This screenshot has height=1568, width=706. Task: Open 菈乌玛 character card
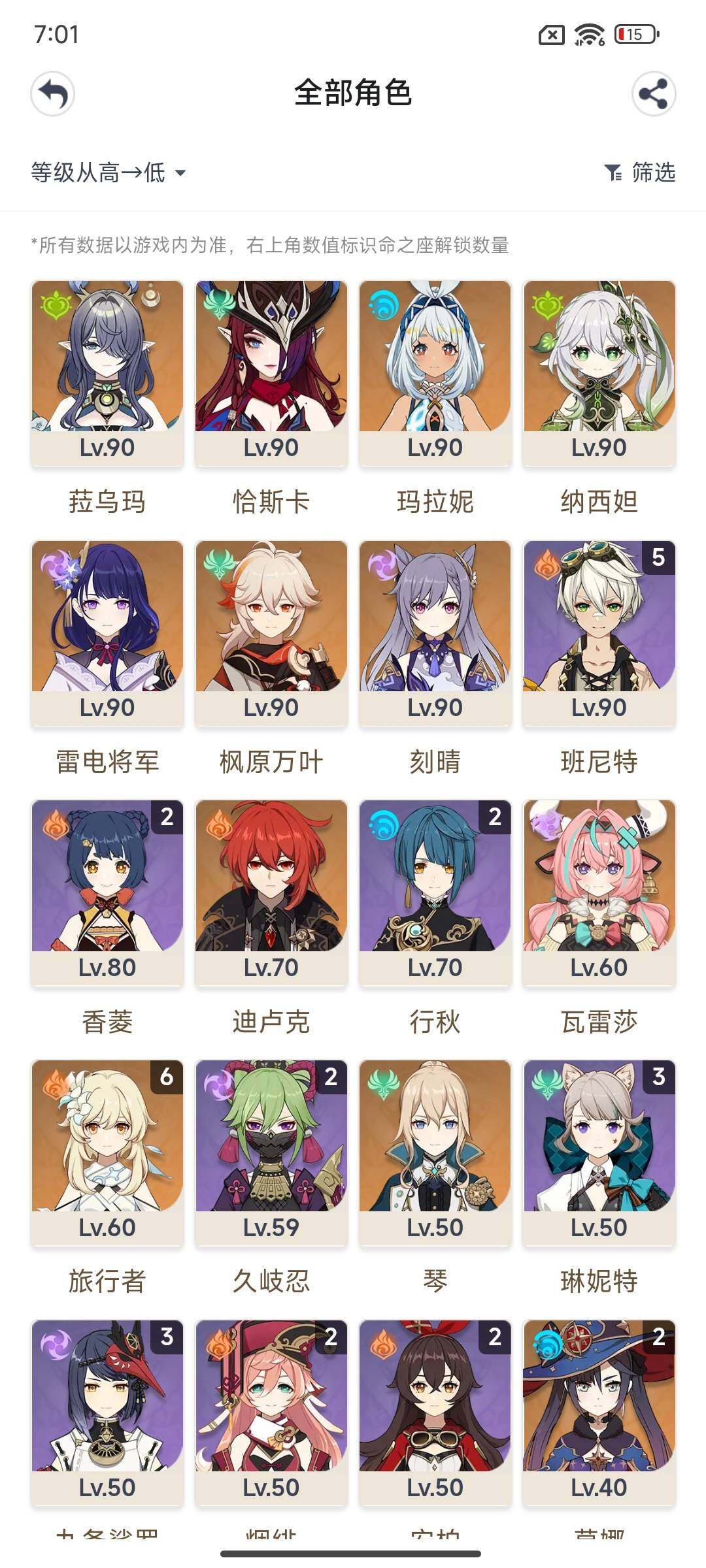[107, 372]
